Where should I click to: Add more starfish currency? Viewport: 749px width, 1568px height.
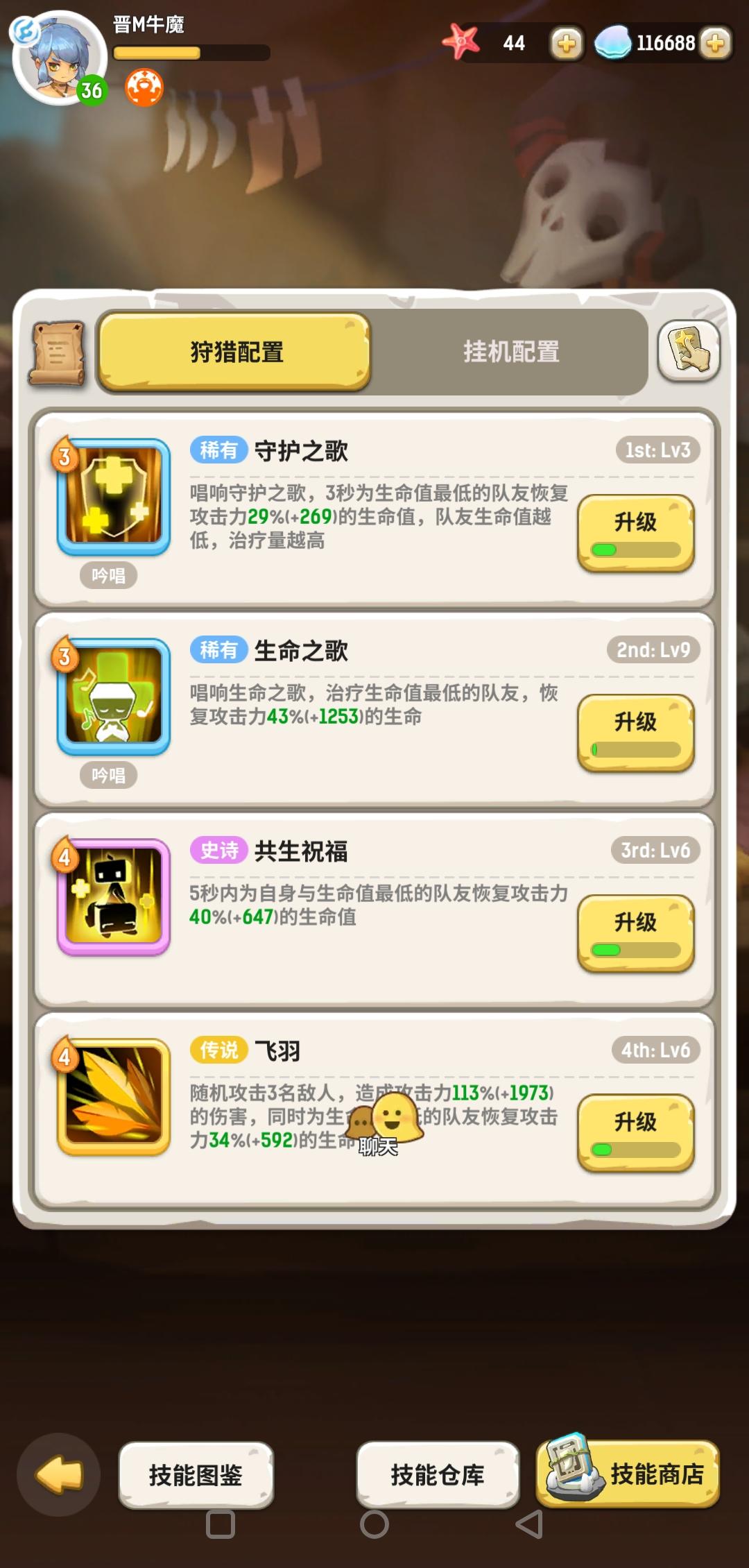point(566,44)
